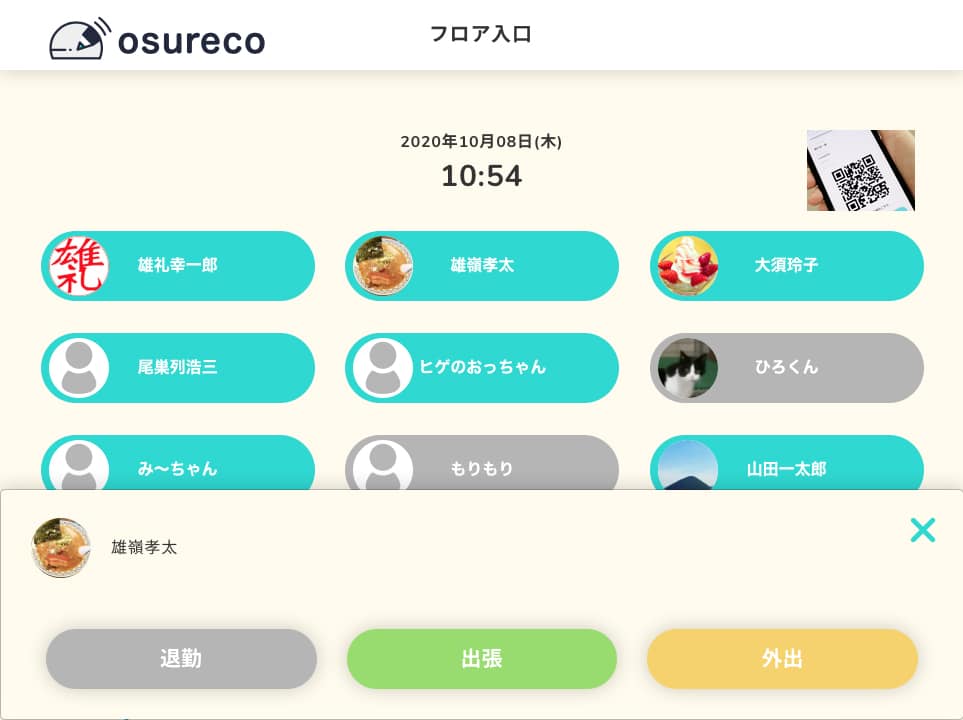Image resolution: width=963 pixels, height=720 pixels.
Task: Open the QR code scan thumbnail
Action: tap(860, 170)
